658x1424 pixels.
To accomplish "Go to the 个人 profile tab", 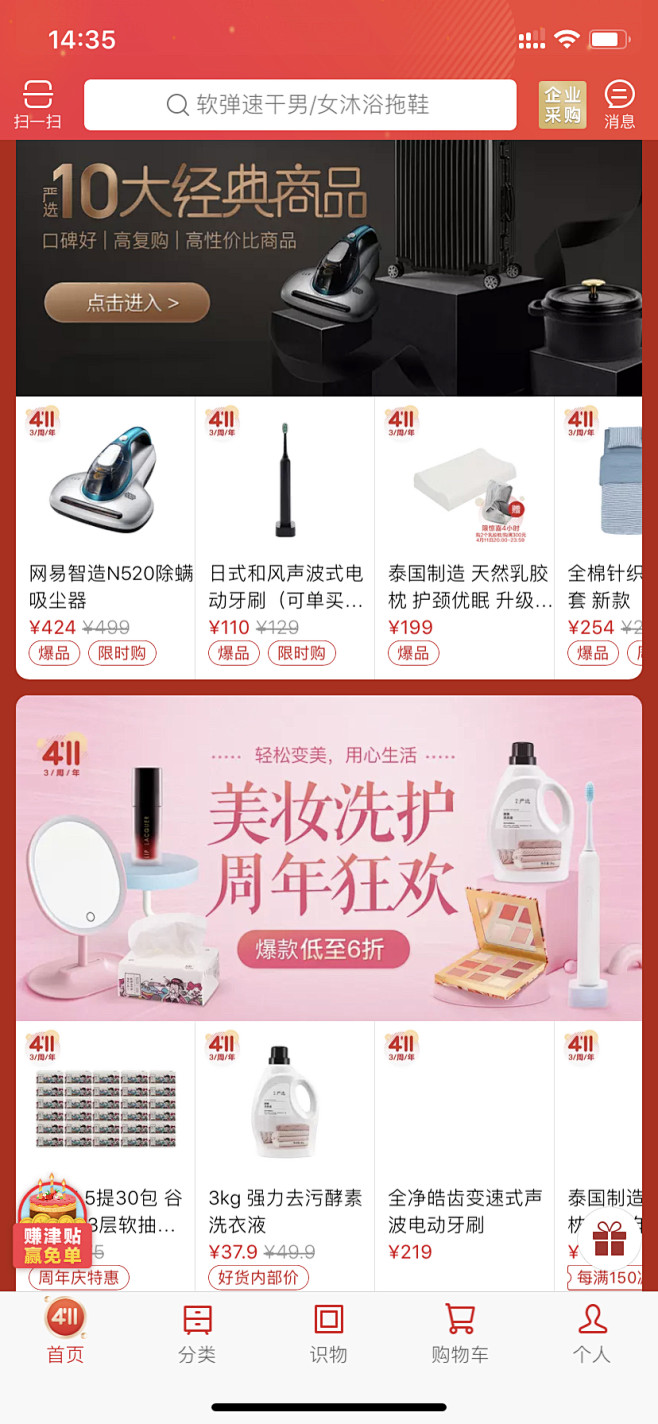I will pyautogui.click(x=592, y=1333).
